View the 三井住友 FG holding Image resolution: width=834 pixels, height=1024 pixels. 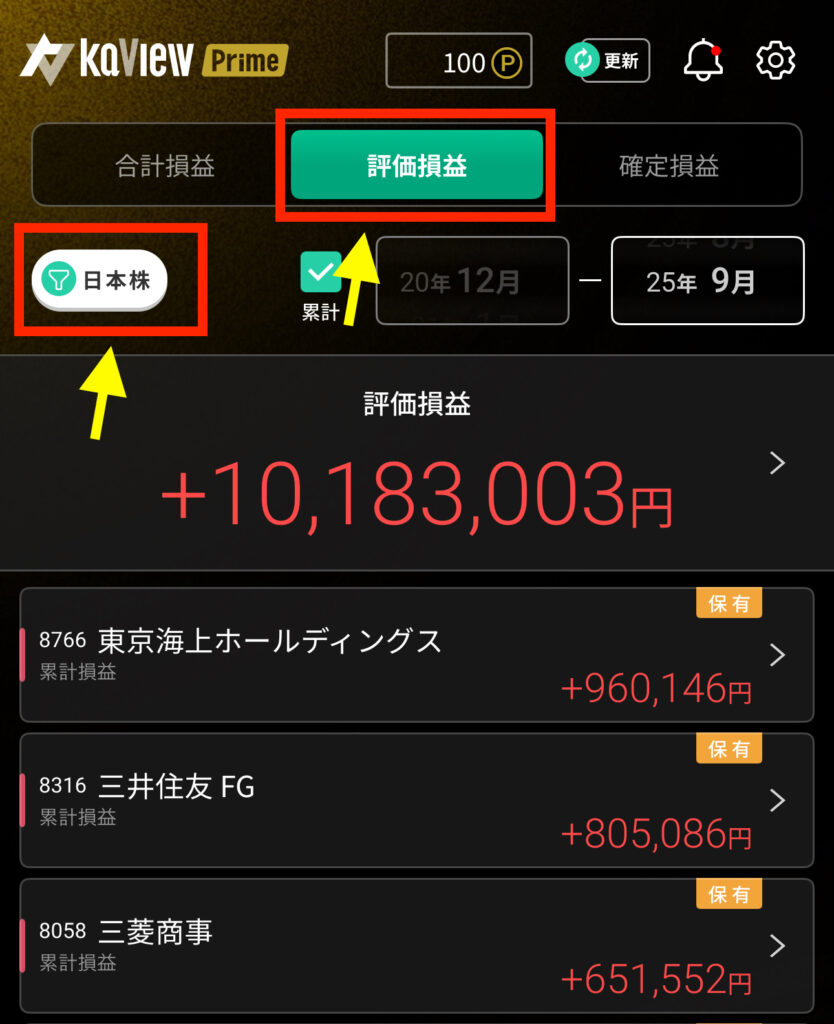(416, 800)
